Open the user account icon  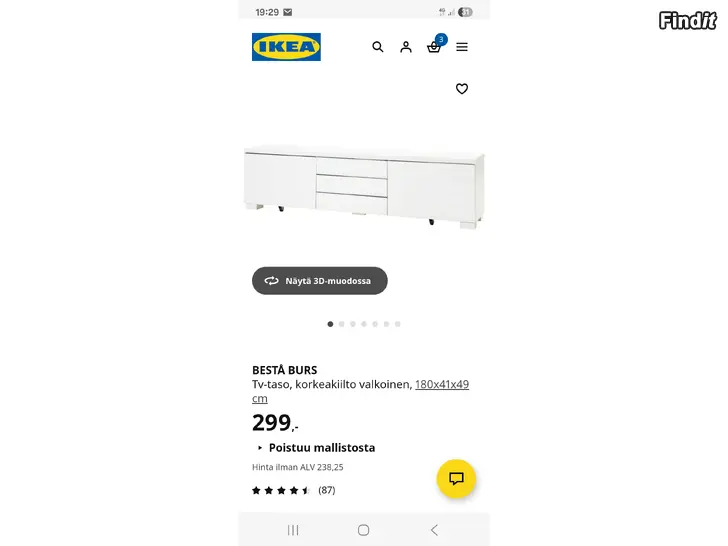click(x=405, y=47)
